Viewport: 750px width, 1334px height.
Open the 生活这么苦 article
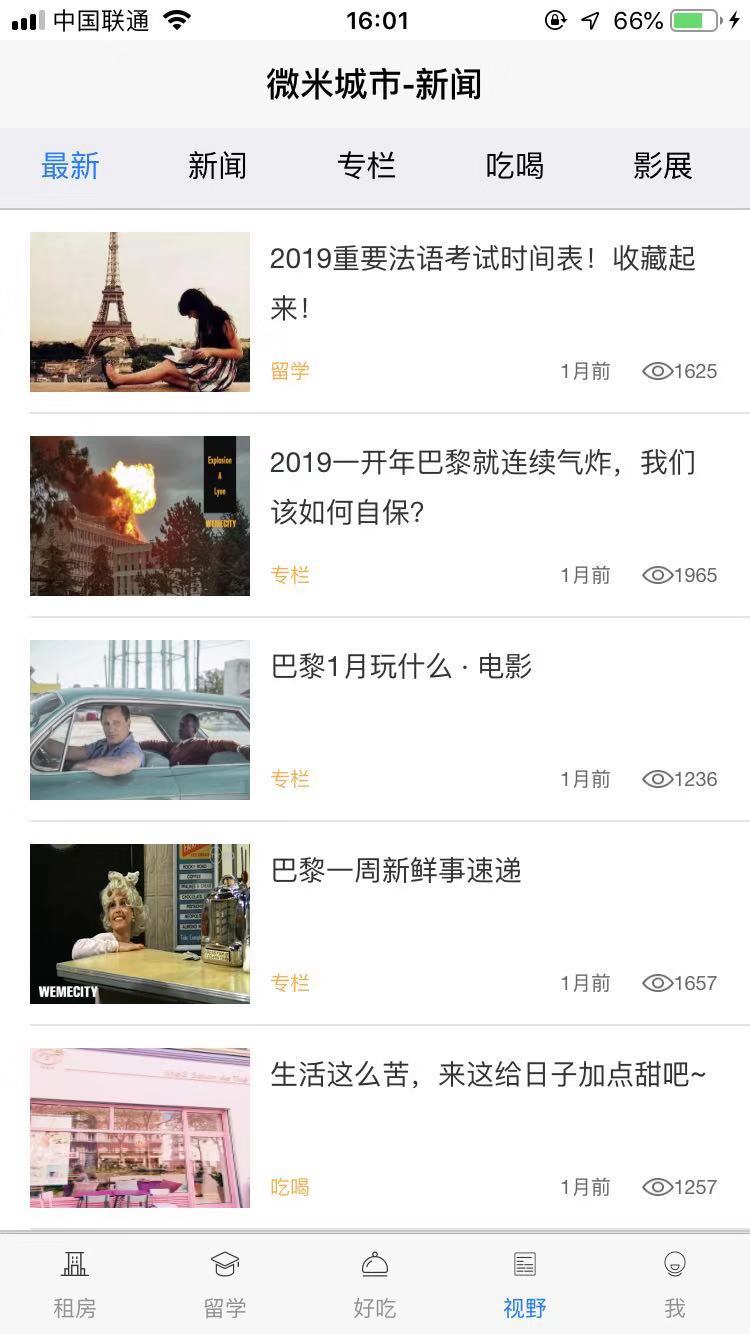pyautogui.click(x=488, y=1075)
